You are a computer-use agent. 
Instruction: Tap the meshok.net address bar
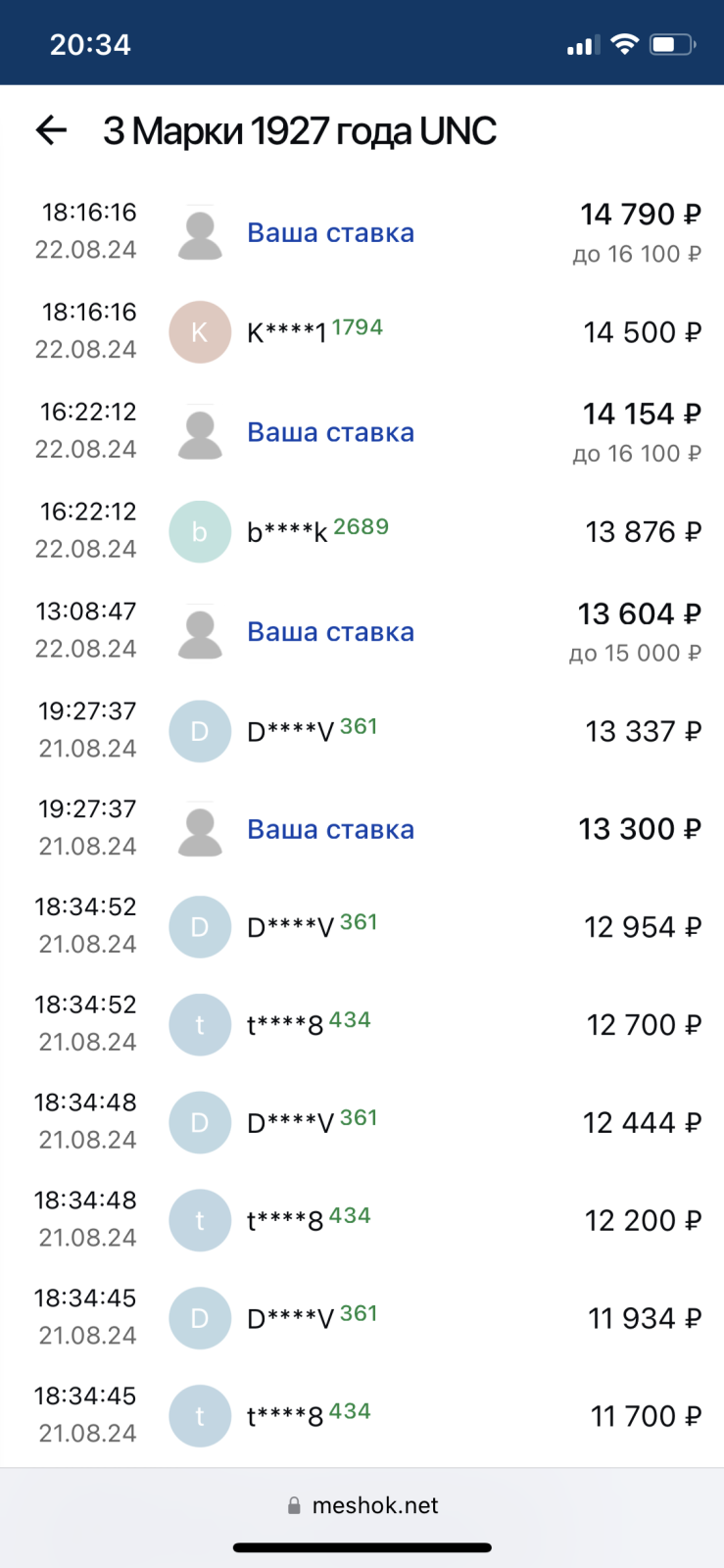tap(362, 1505)
